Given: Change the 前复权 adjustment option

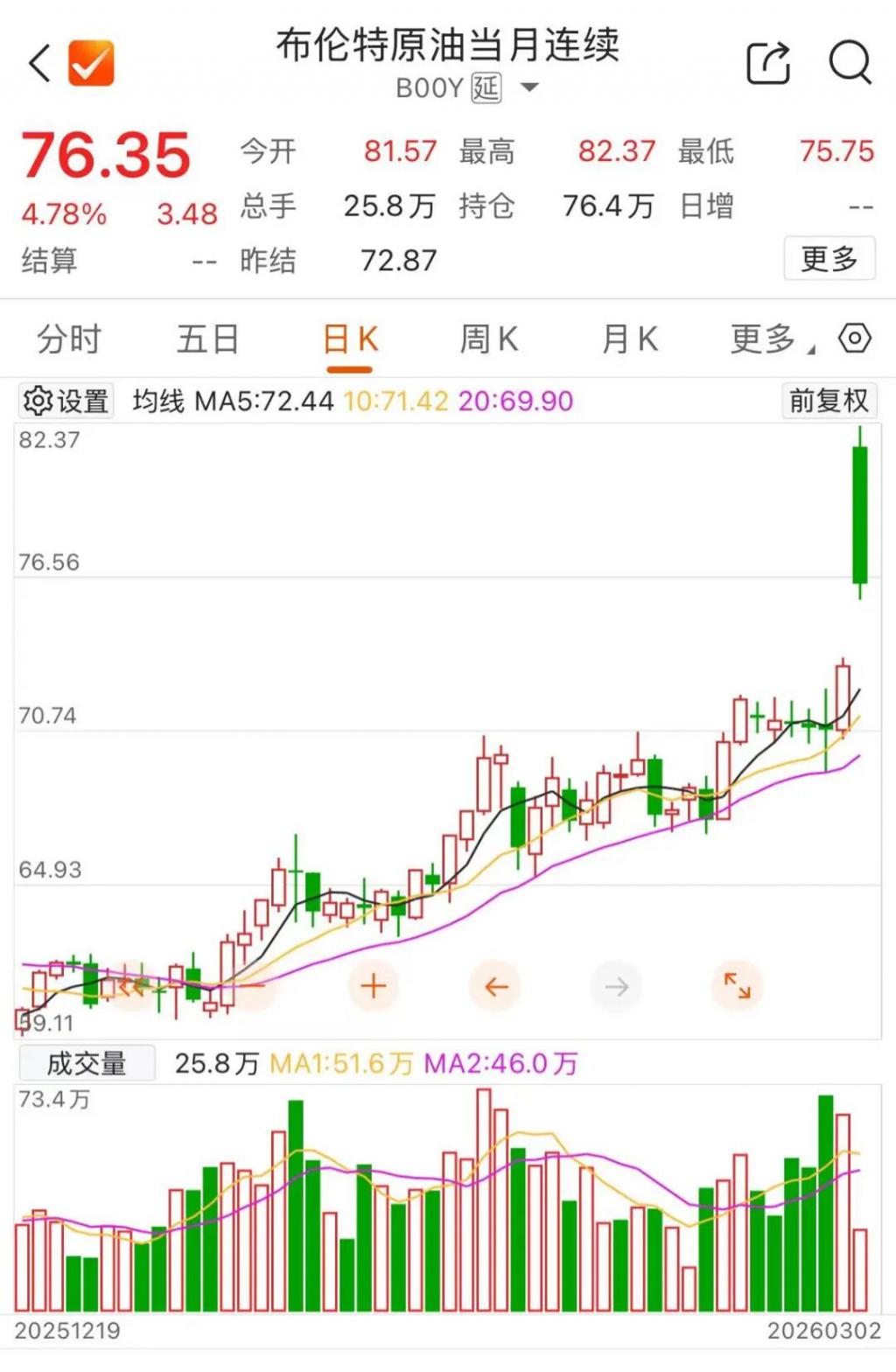Looking at the screenshot, I should [828, 401].
